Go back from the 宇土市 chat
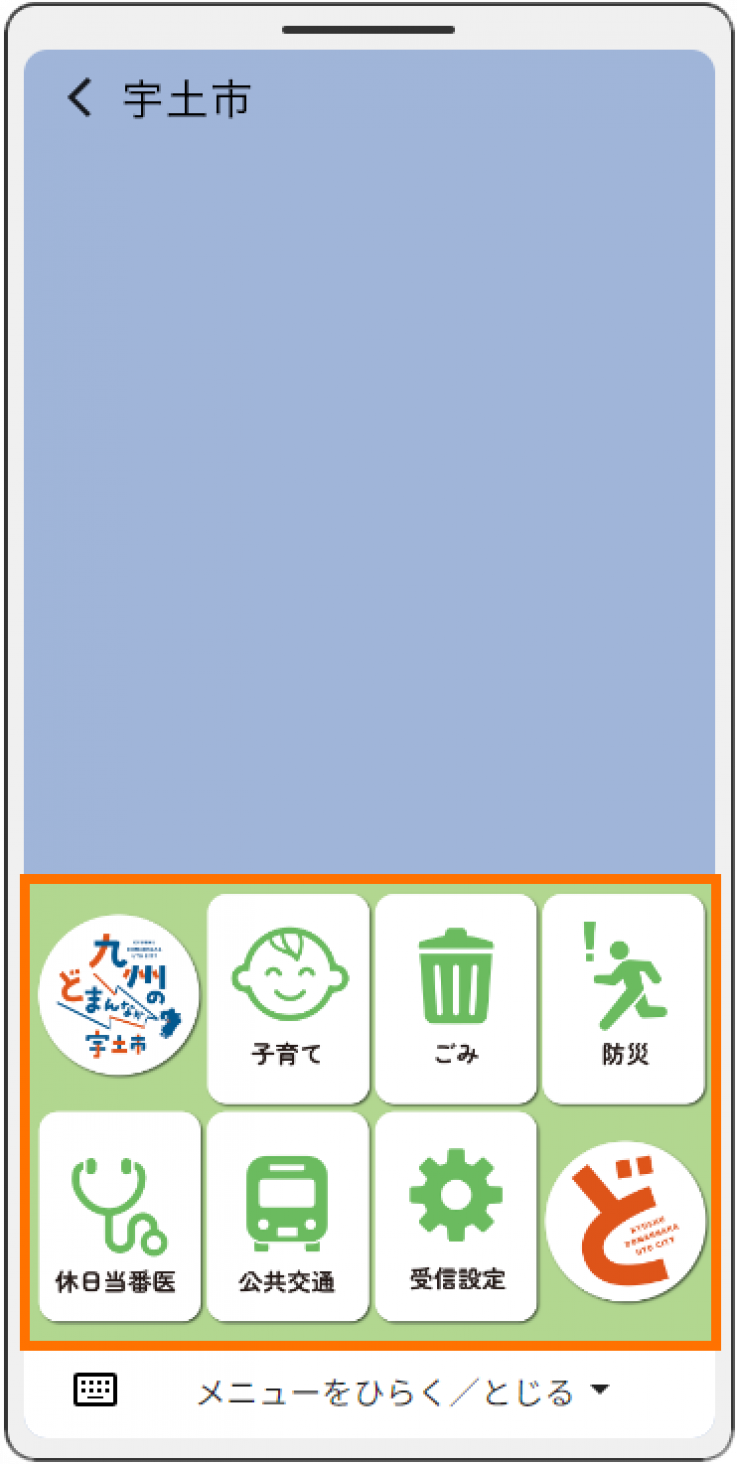Viewport: 737px width, 1464px height. (79, 99)
